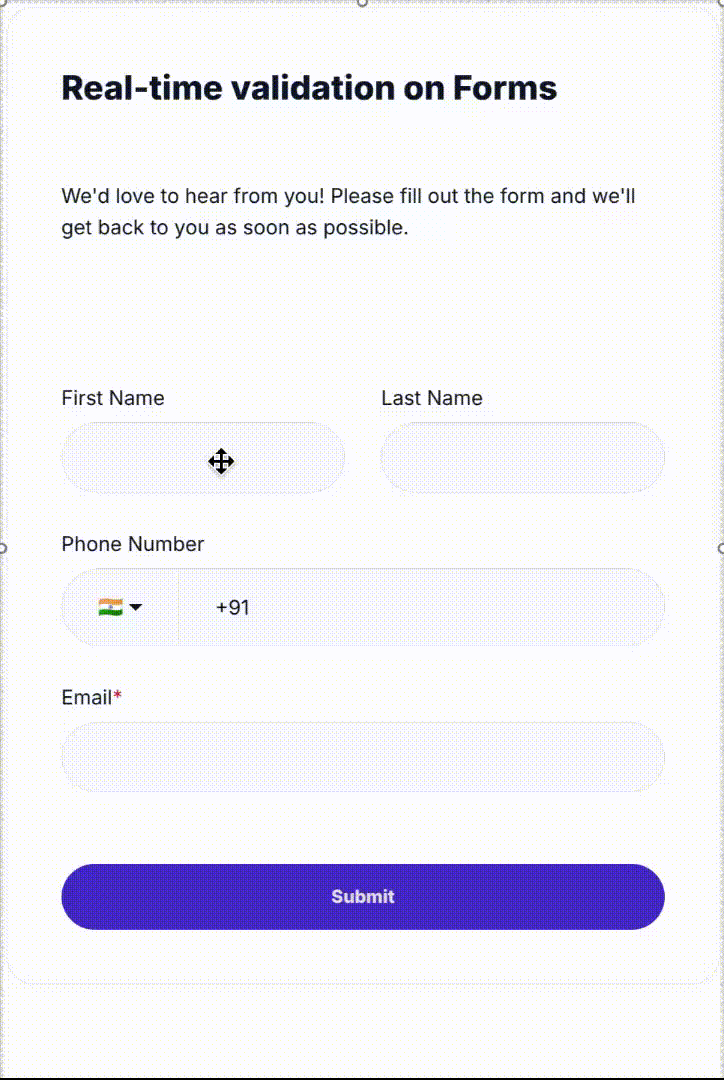
Task: Click the Email field label
Action: 85,696
